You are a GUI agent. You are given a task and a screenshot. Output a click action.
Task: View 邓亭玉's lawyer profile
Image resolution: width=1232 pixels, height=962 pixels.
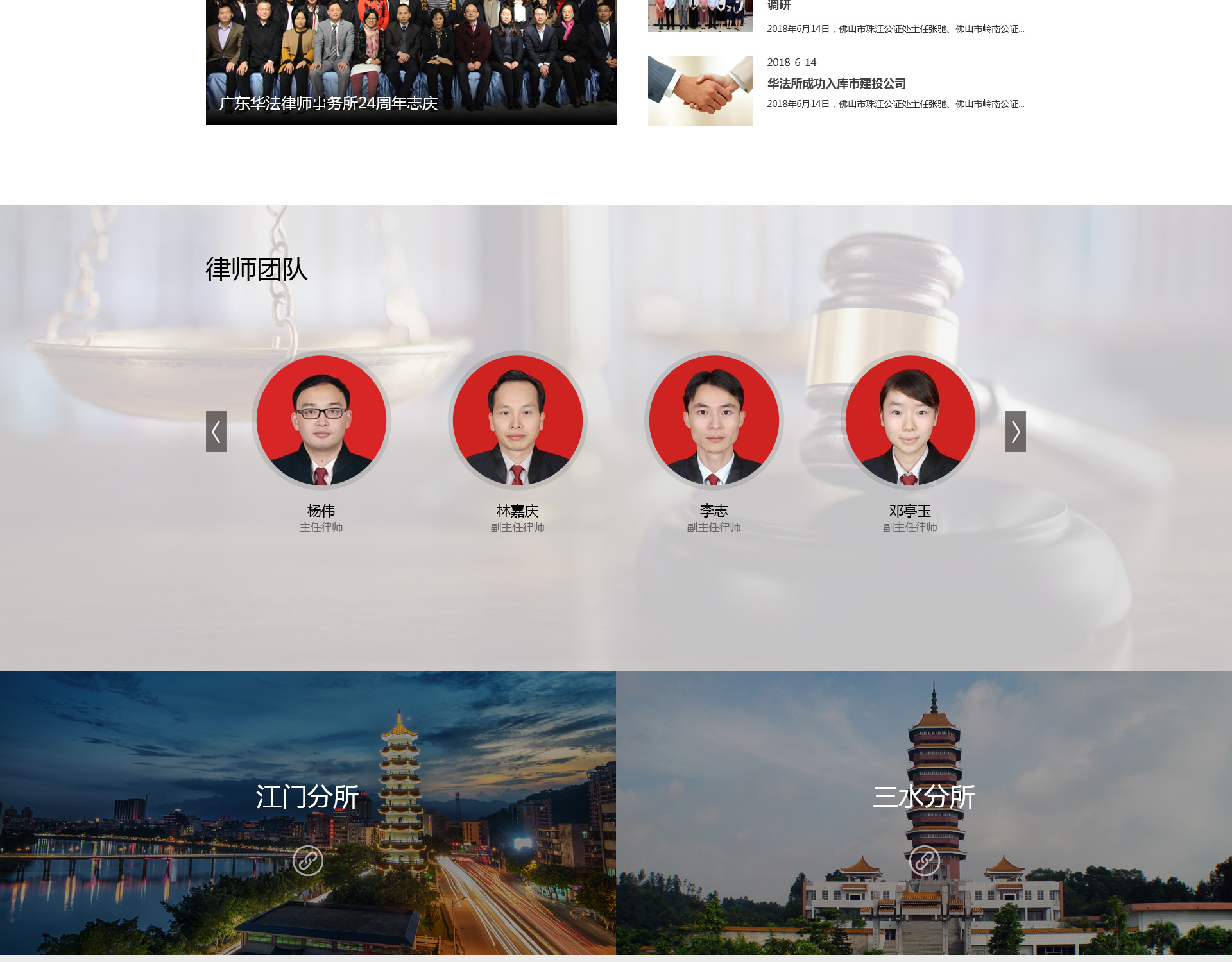pos(911,421)
